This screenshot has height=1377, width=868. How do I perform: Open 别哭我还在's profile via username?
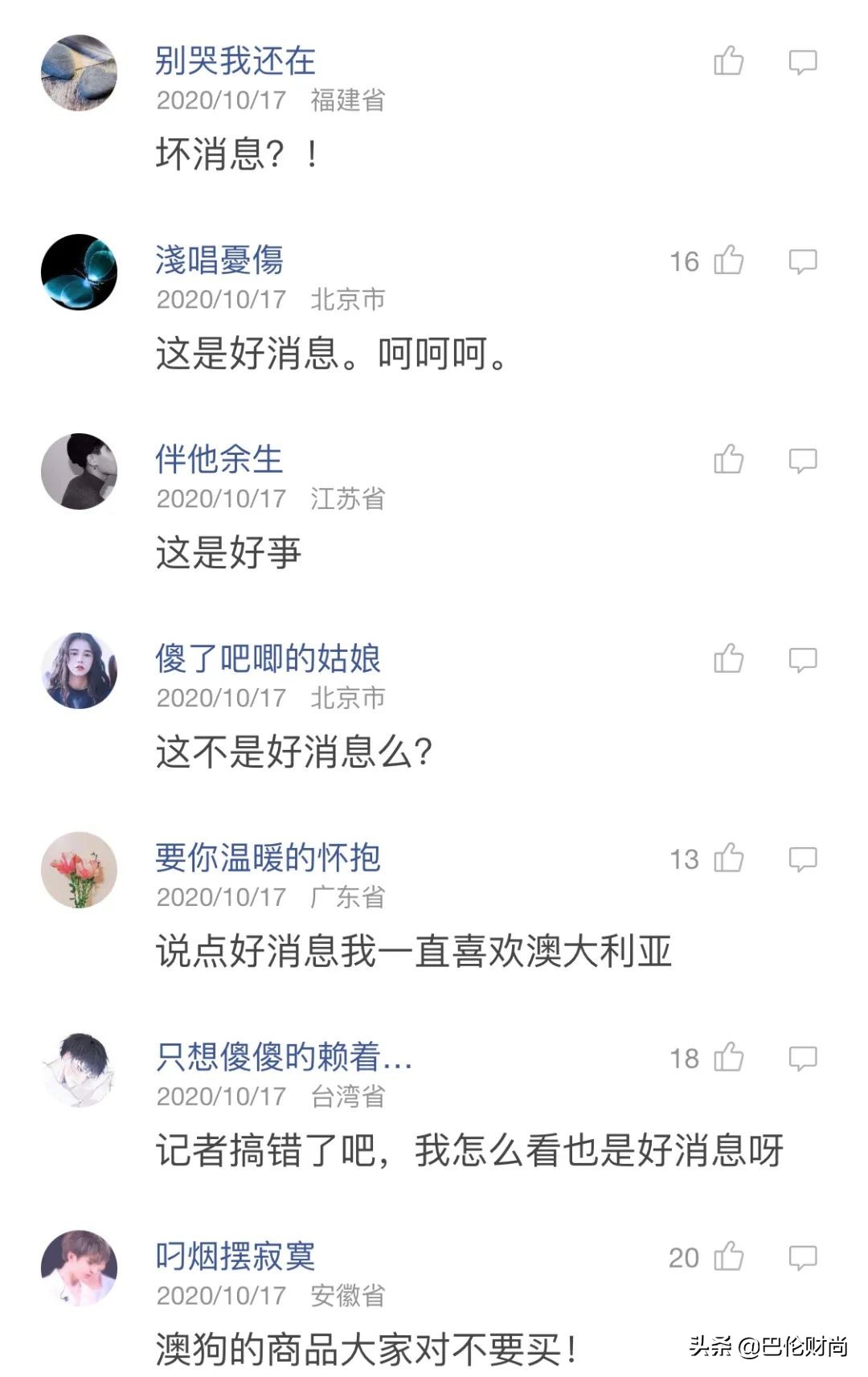(233, 58)
